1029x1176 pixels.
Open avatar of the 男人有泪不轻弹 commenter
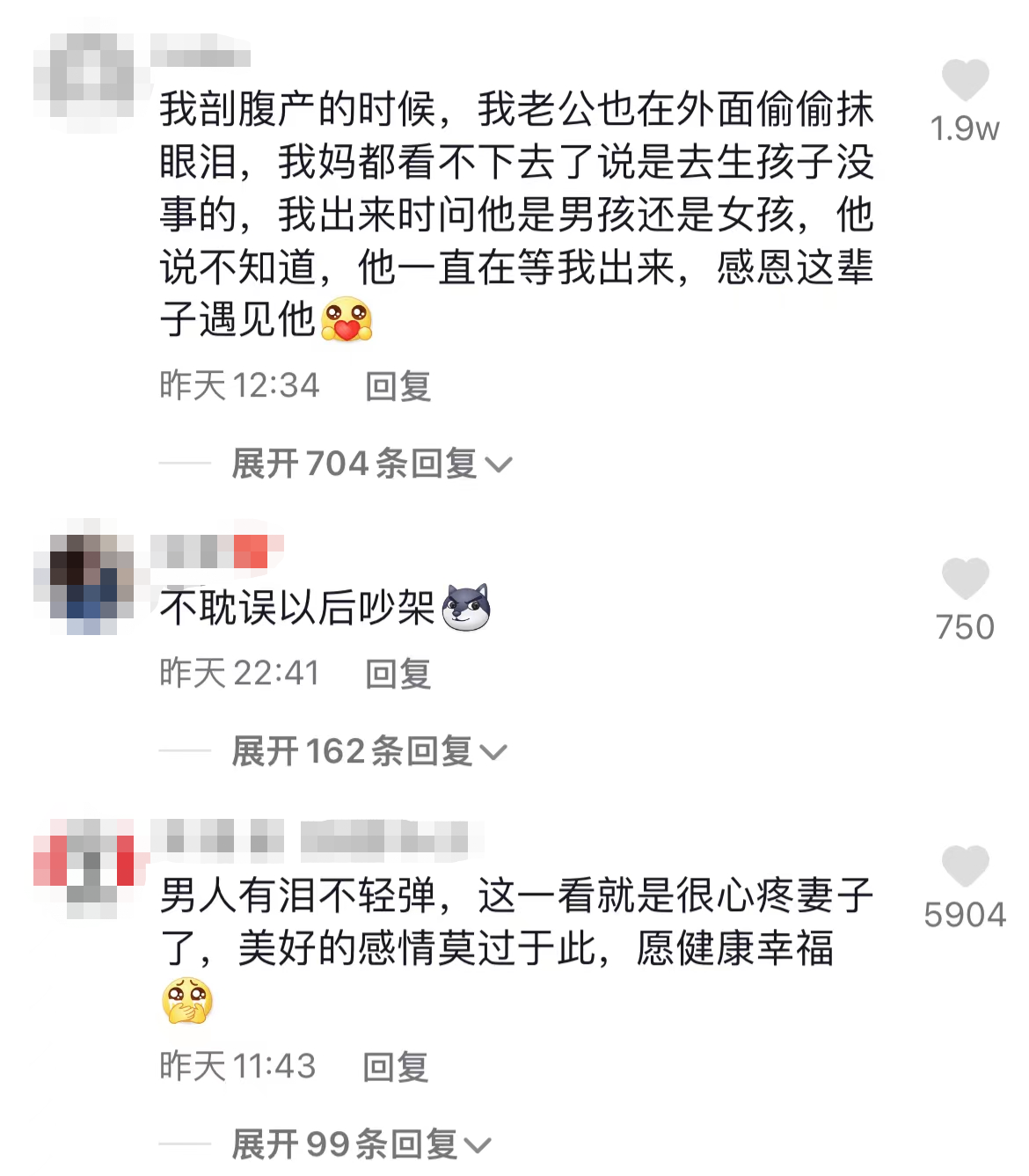tap(84, 866)
